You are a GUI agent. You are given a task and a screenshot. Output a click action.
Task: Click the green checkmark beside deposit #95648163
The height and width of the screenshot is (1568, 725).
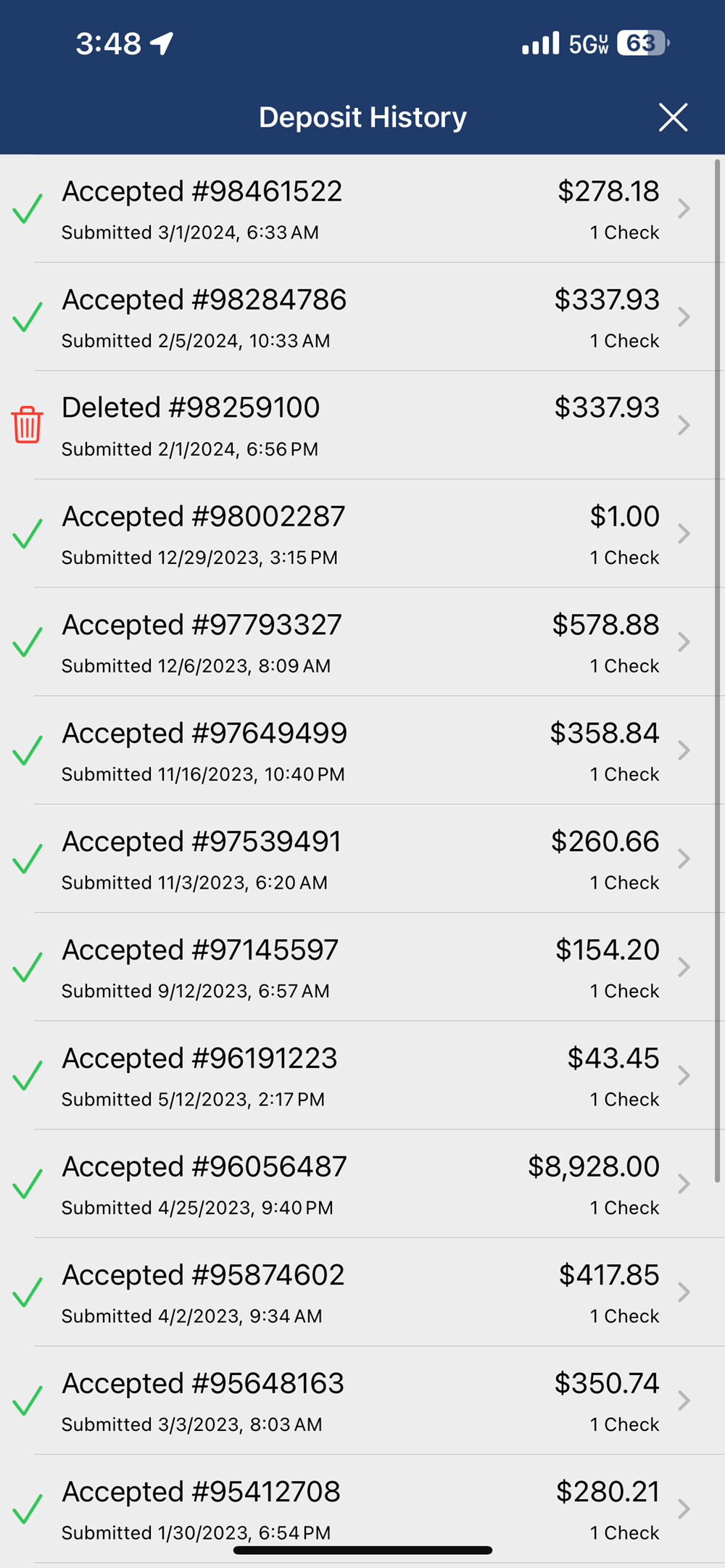(27, 1402)
